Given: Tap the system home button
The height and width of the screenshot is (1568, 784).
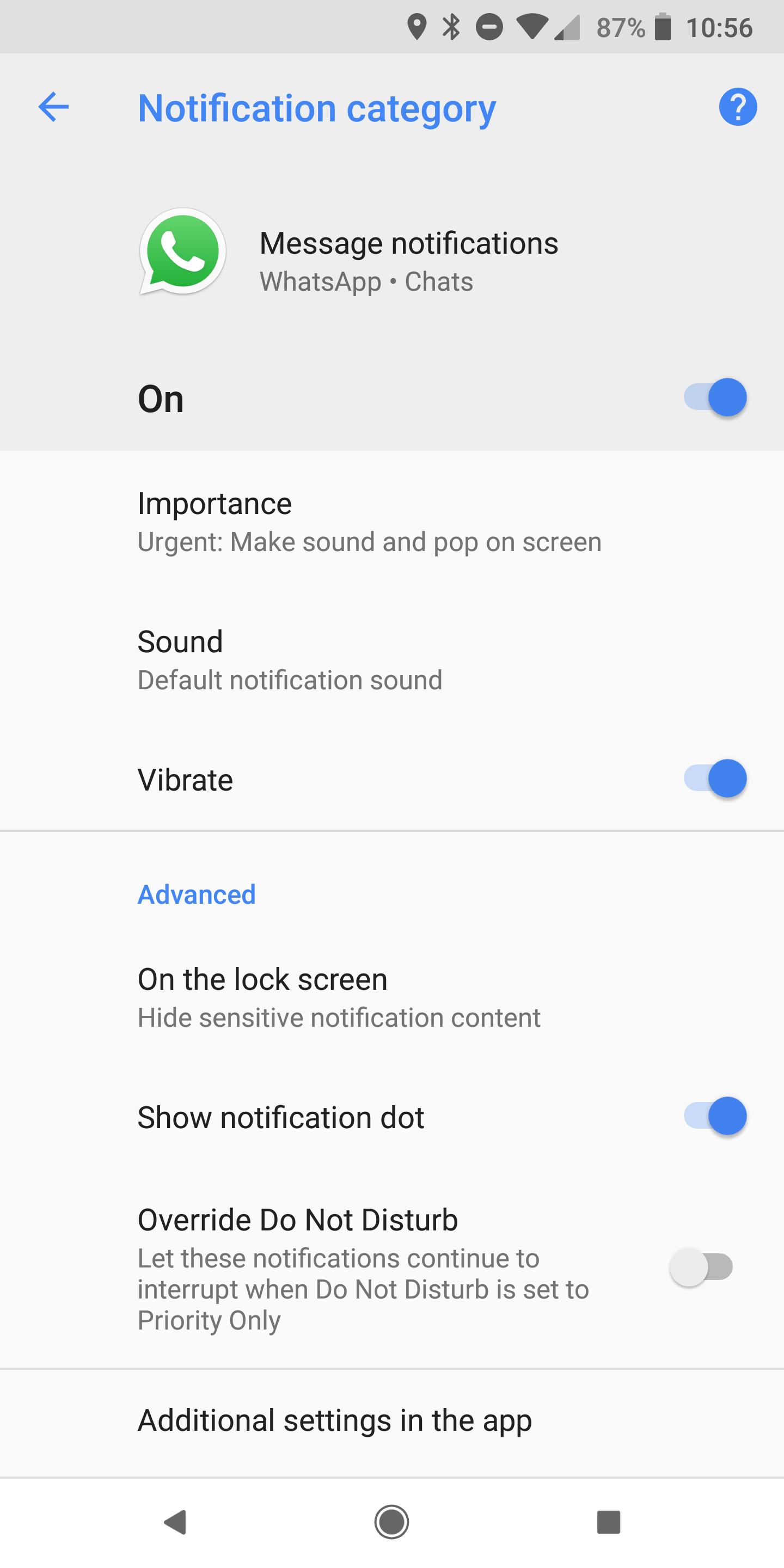Looking at the screenshot, I should (391, 1522).
